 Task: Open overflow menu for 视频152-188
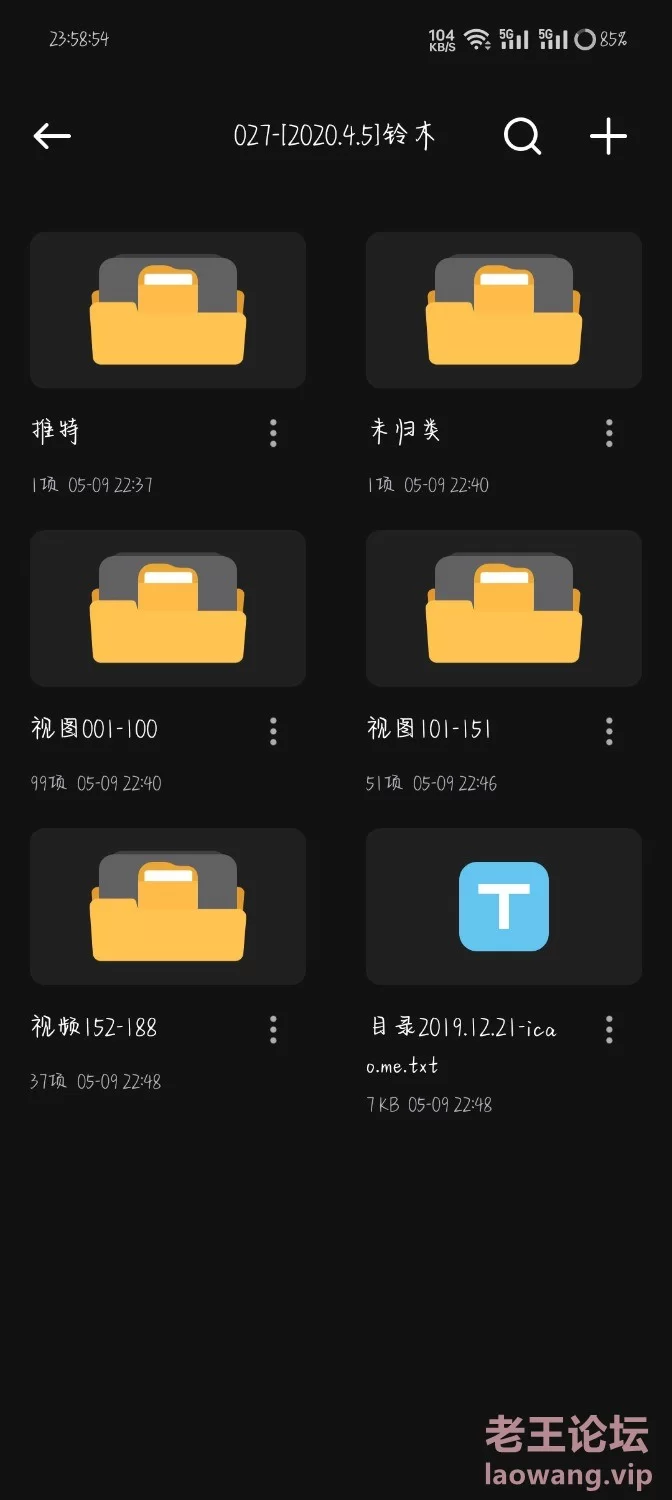[x=273, y=1029]
